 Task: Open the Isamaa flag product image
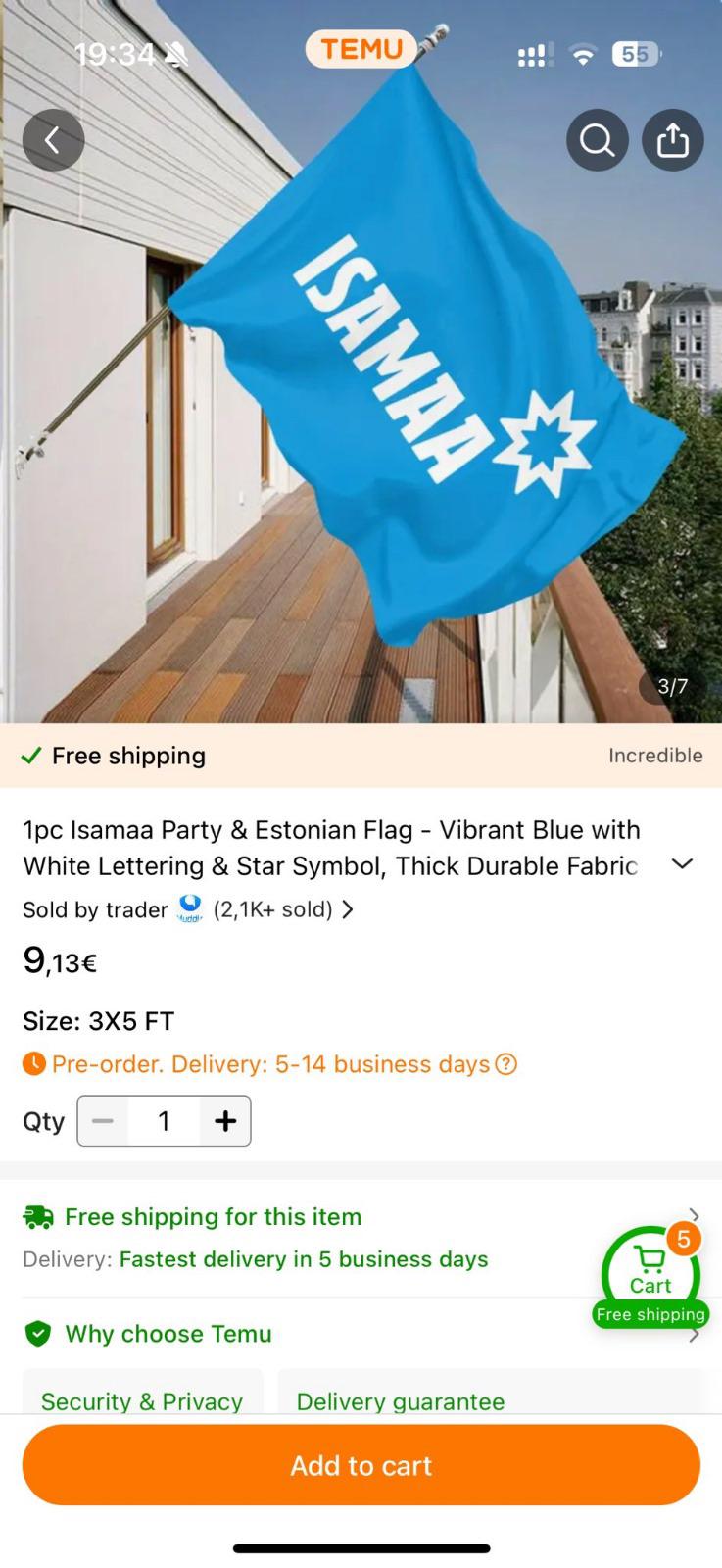click(x=361, y=392)
